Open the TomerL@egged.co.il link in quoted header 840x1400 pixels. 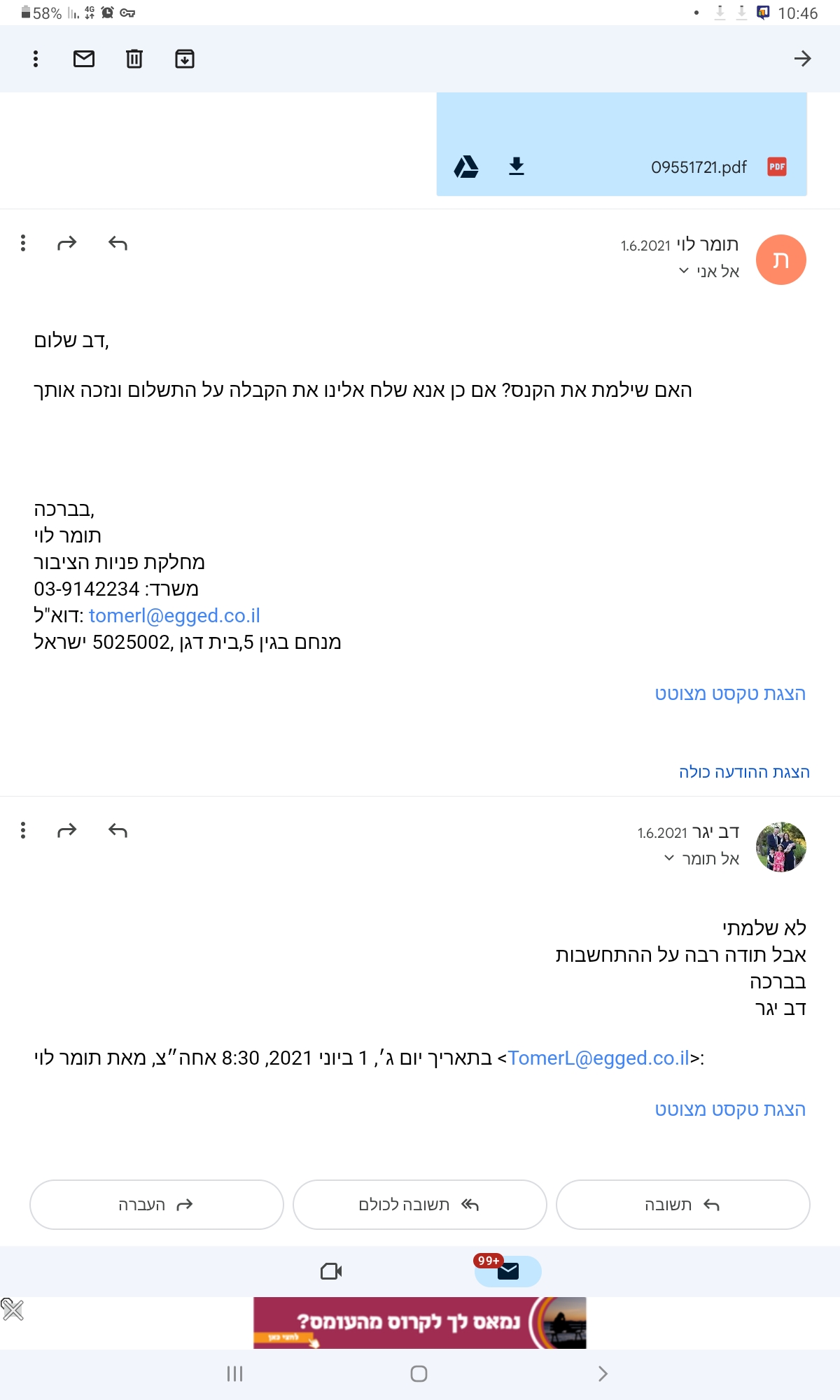pyautogui.click(x=598, y=1058)
